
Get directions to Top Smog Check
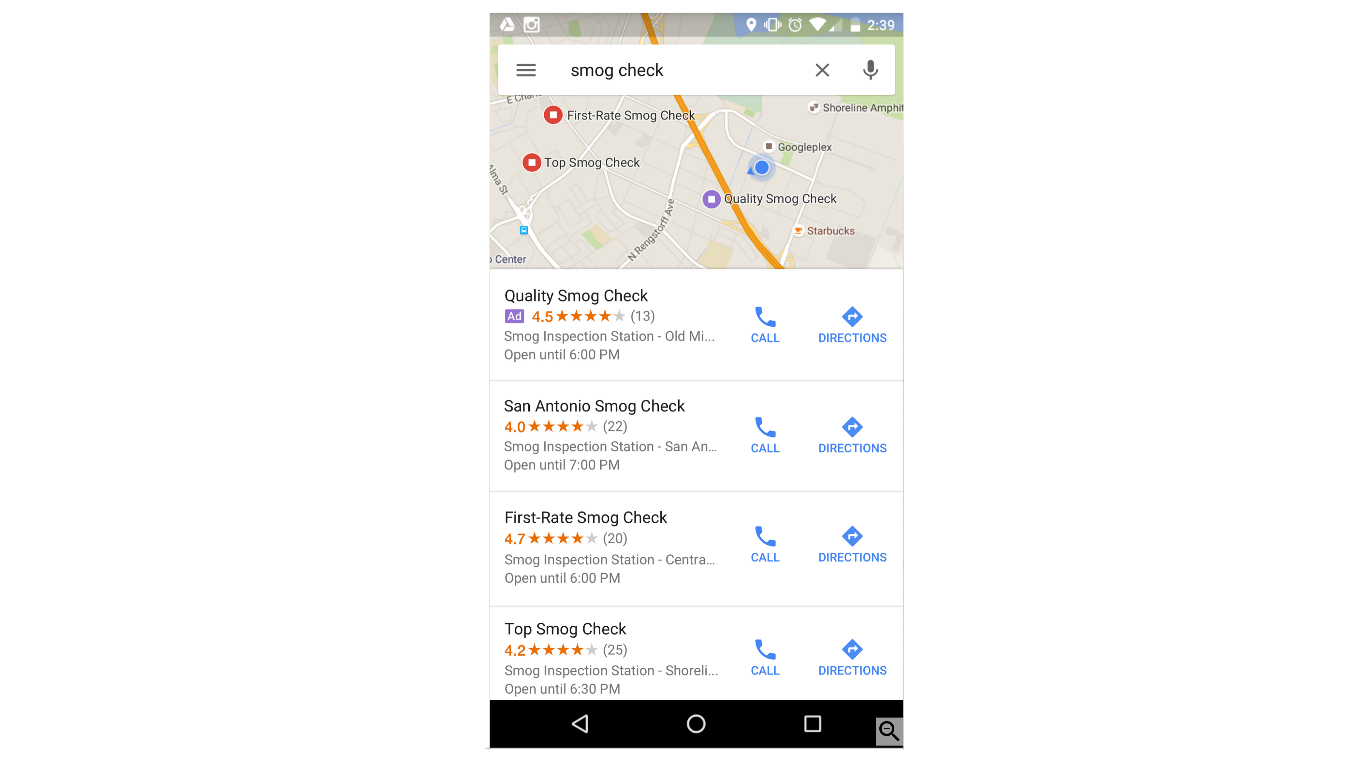[x=852, y=658]
